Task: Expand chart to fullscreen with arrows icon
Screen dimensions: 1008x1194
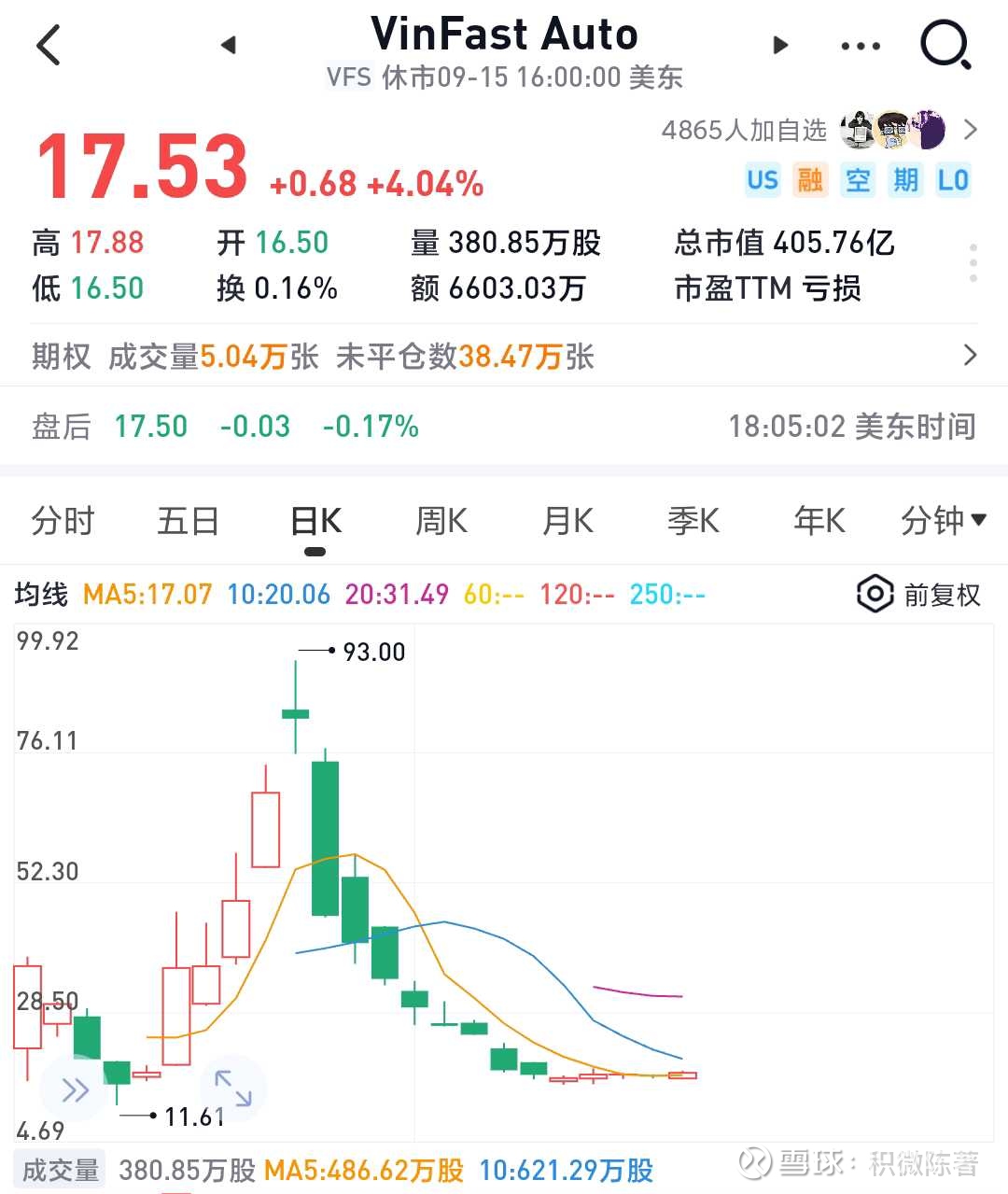Action: (x=232, y=1087)
